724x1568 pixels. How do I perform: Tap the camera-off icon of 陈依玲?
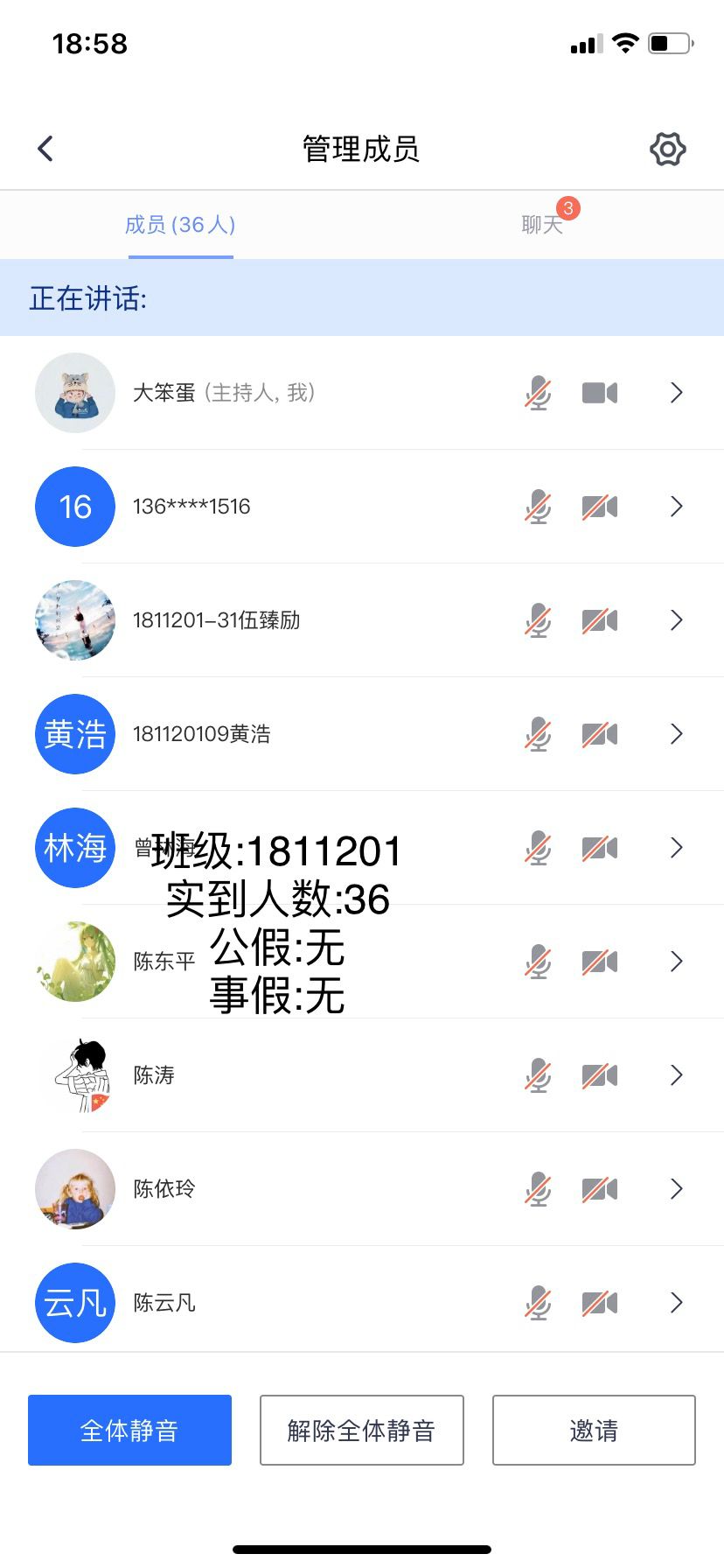(600, 1189)
